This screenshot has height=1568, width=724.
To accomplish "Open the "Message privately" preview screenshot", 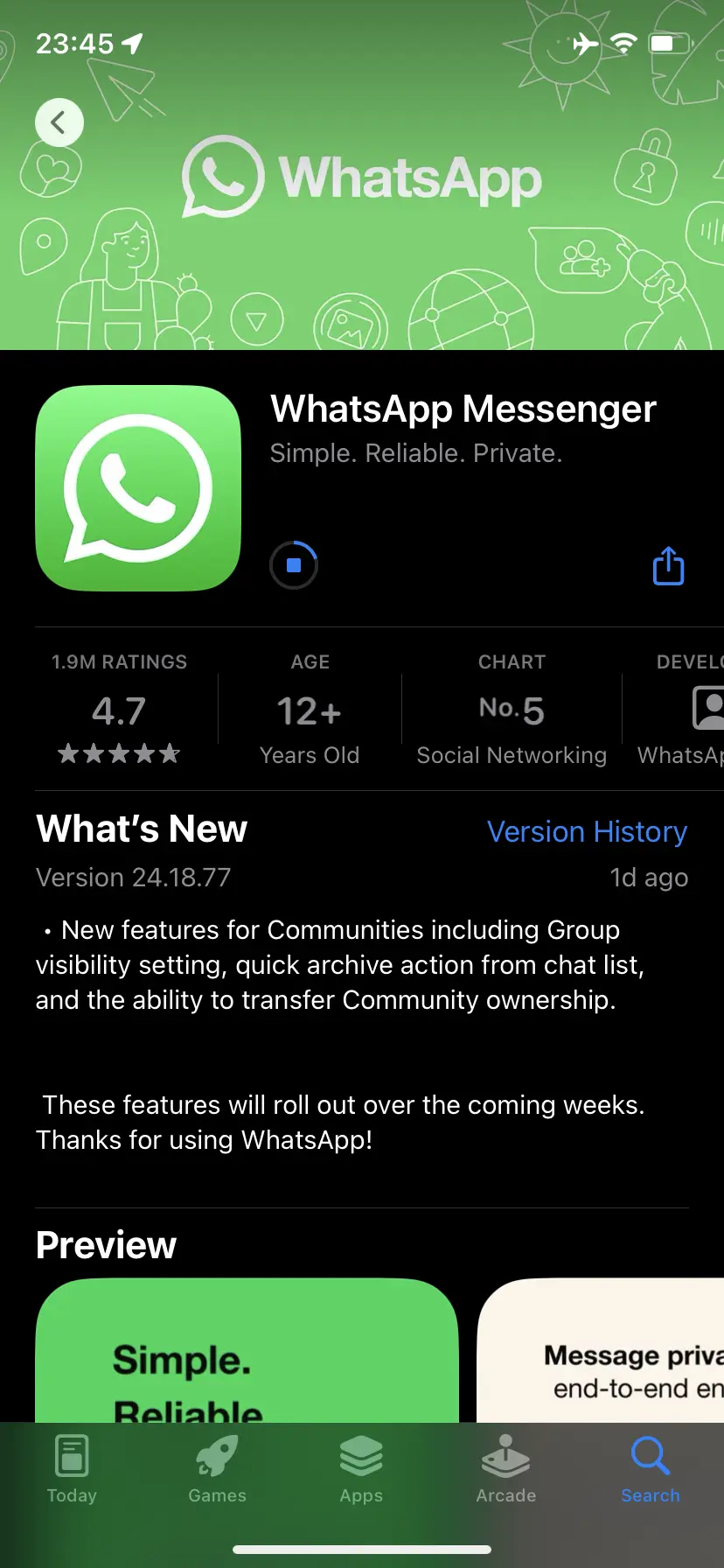I will (x=603, y=1352).
